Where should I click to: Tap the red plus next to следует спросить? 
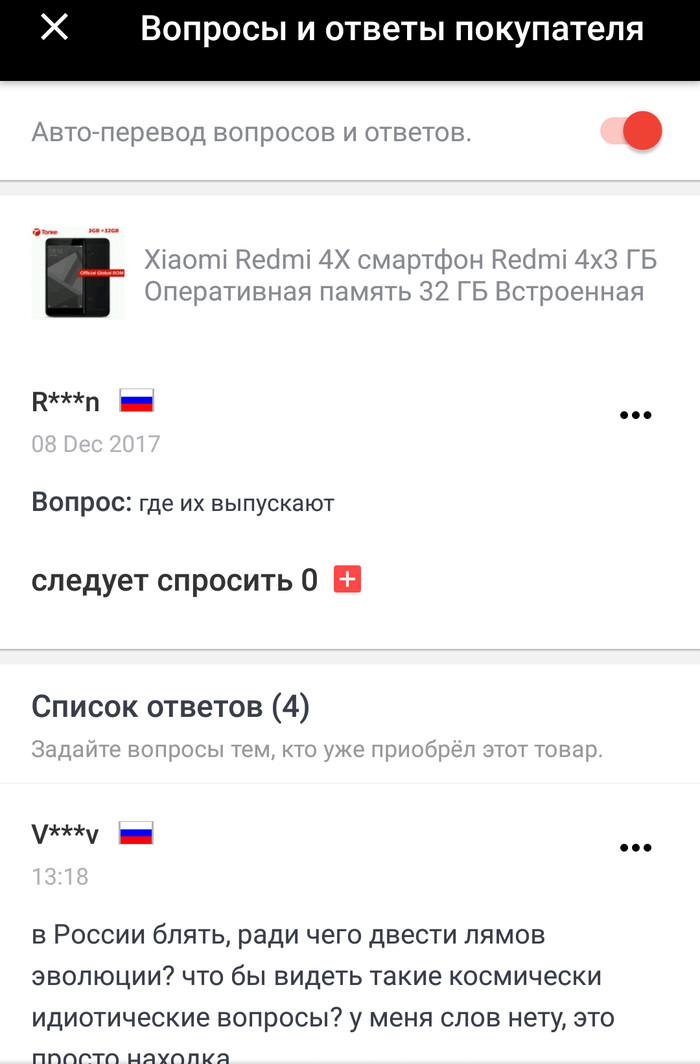coord(347,580)
